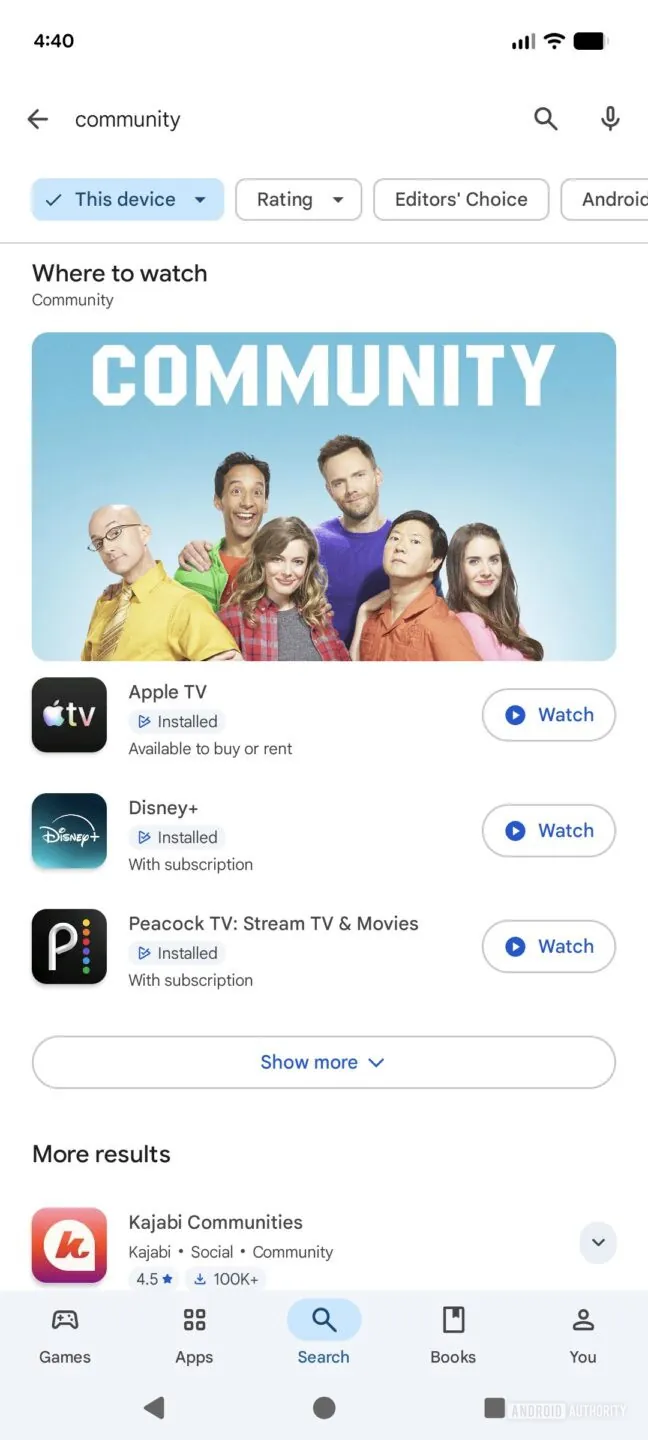The height and width of the screenshot is (1440, 648).
Task: Go back from the community search
Action: [38, 120]
